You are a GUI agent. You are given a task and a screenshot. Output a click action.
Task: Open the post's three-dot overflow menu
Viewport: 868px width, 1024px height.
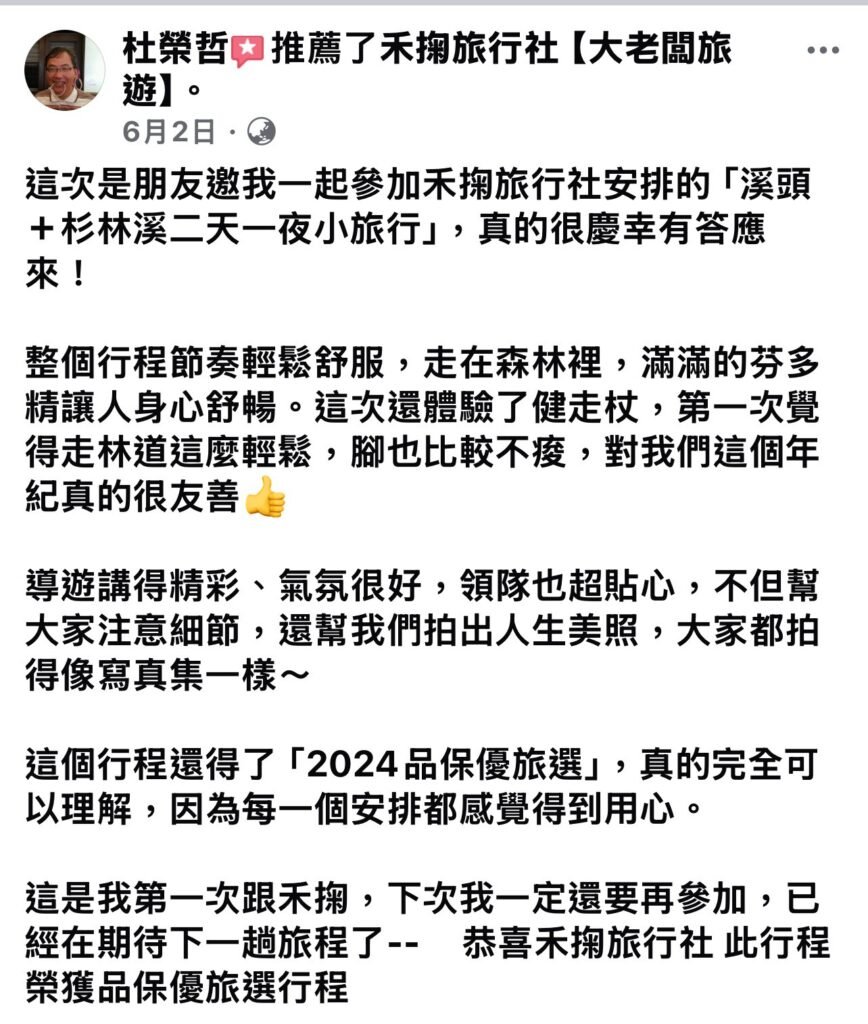(x=822, y=50)
